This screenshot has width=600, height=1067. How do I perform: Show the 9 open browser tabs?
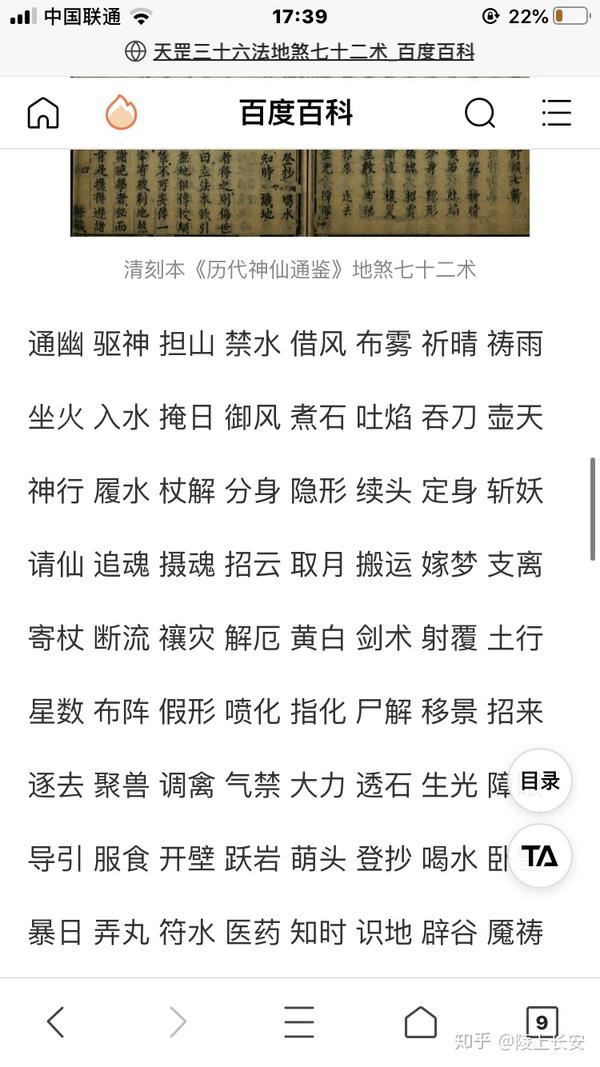click(542, 1021)
